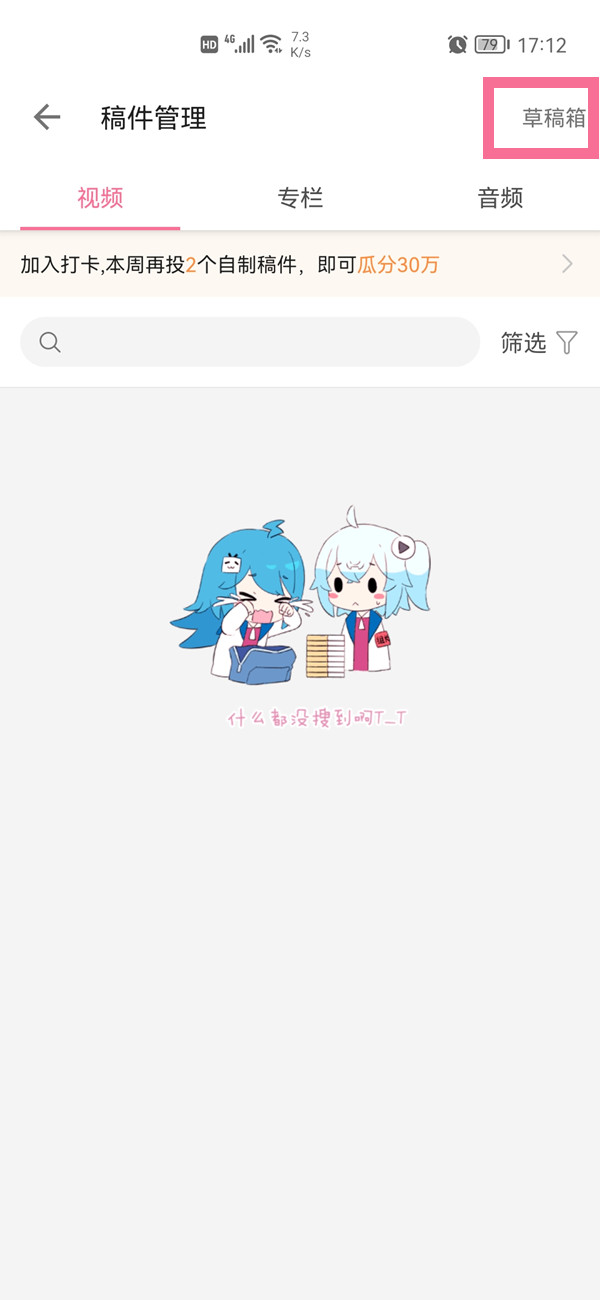
Task: Switch to the 专栏 tab
Action: coord(300,198)
